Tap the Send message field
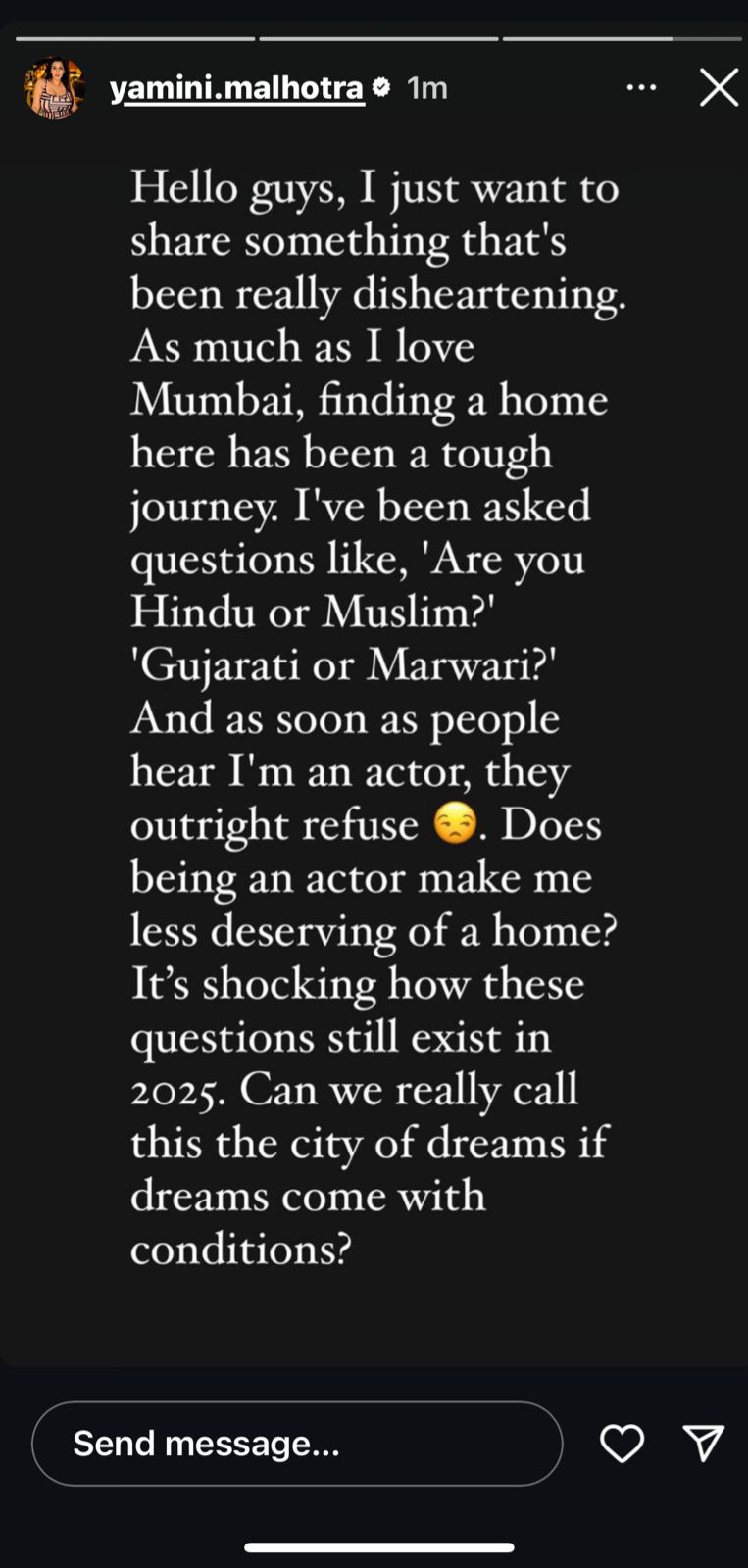Image resolution: width=748 pixels, height=1568 pixels. [297, 1444]
